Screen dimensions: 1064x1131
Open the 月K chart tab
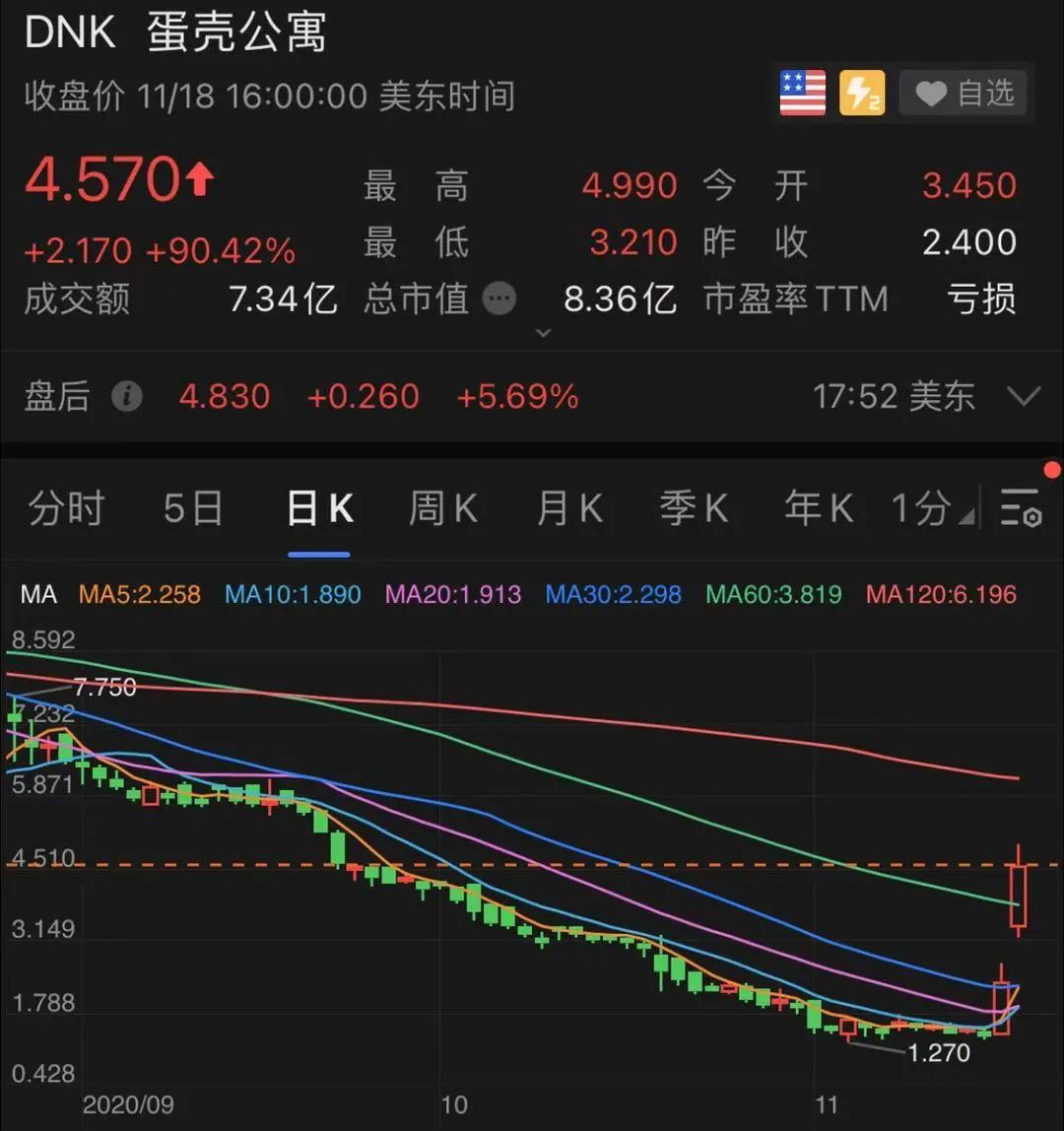tap(568, 509)
